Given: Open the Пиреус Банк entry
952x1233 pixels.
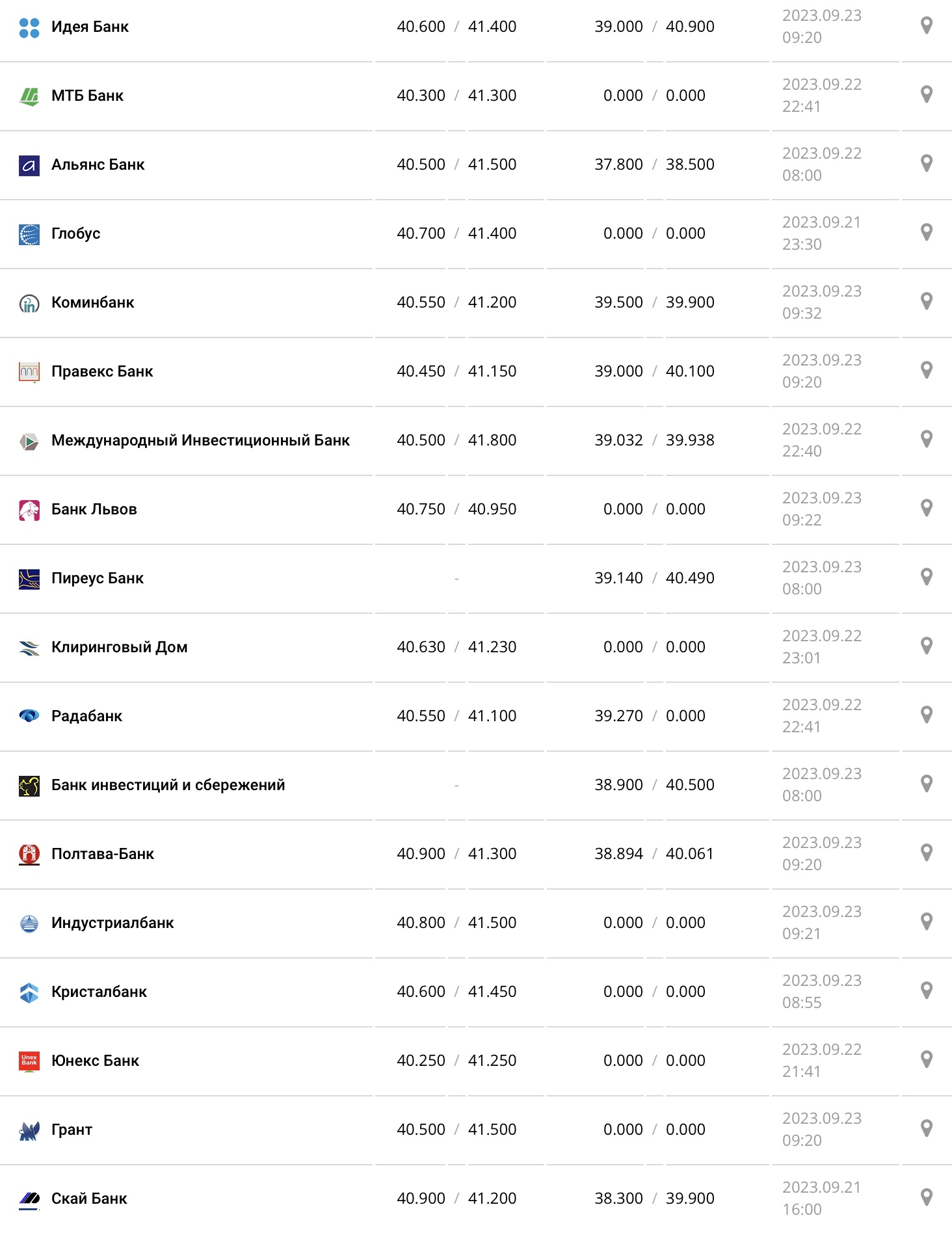Looking at the screenshot, I should click(x=98, y=578).
